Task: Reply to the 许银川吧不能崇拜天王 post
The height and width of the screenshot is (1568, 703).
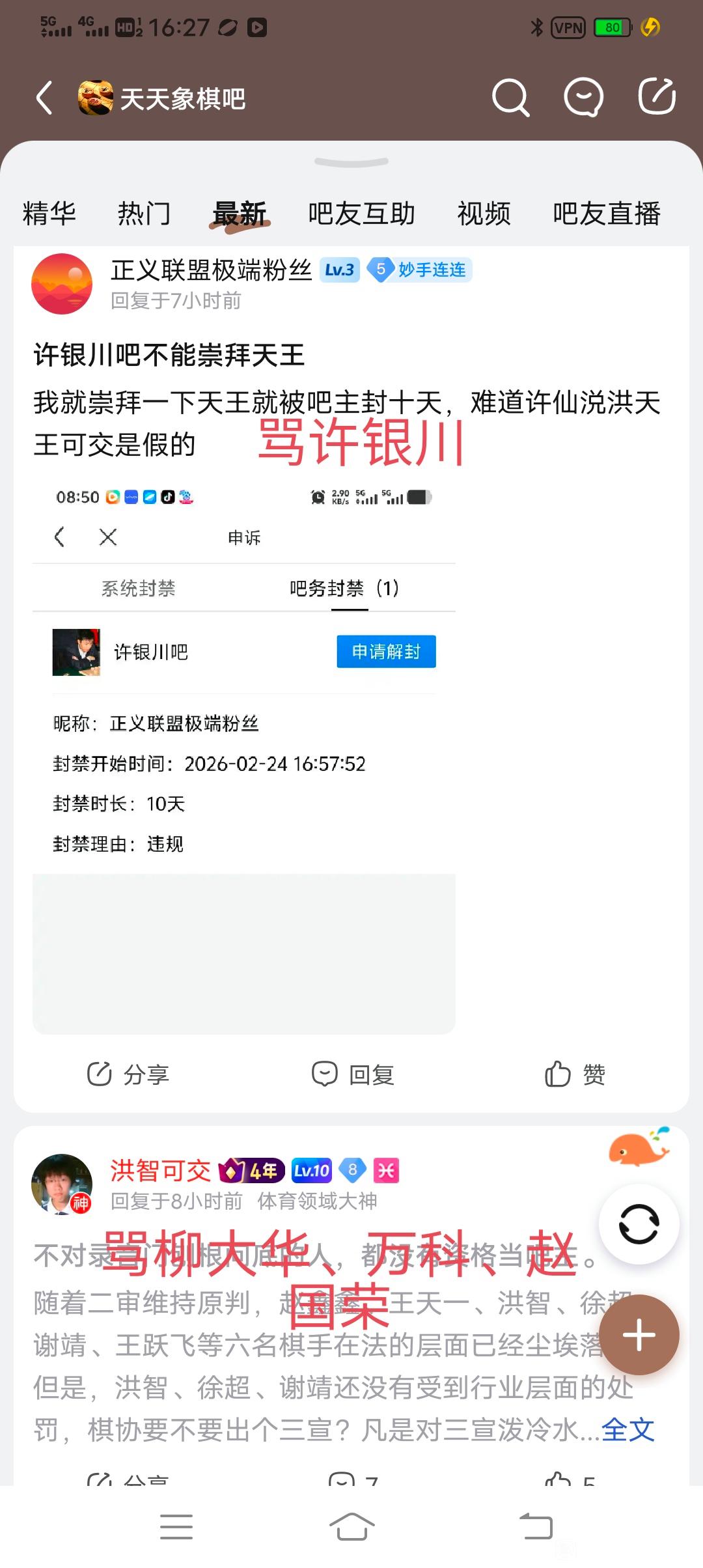Action: click(x=353, y=1074)
